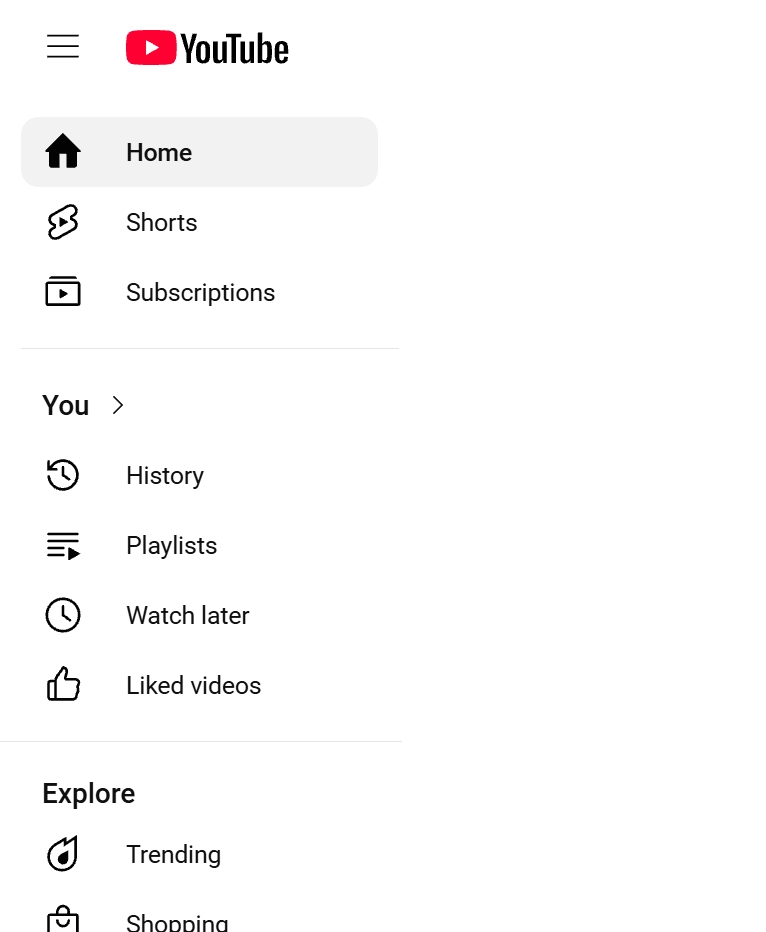Go to Subscriptions page
766x932 pixels.
tap(200, 292)
